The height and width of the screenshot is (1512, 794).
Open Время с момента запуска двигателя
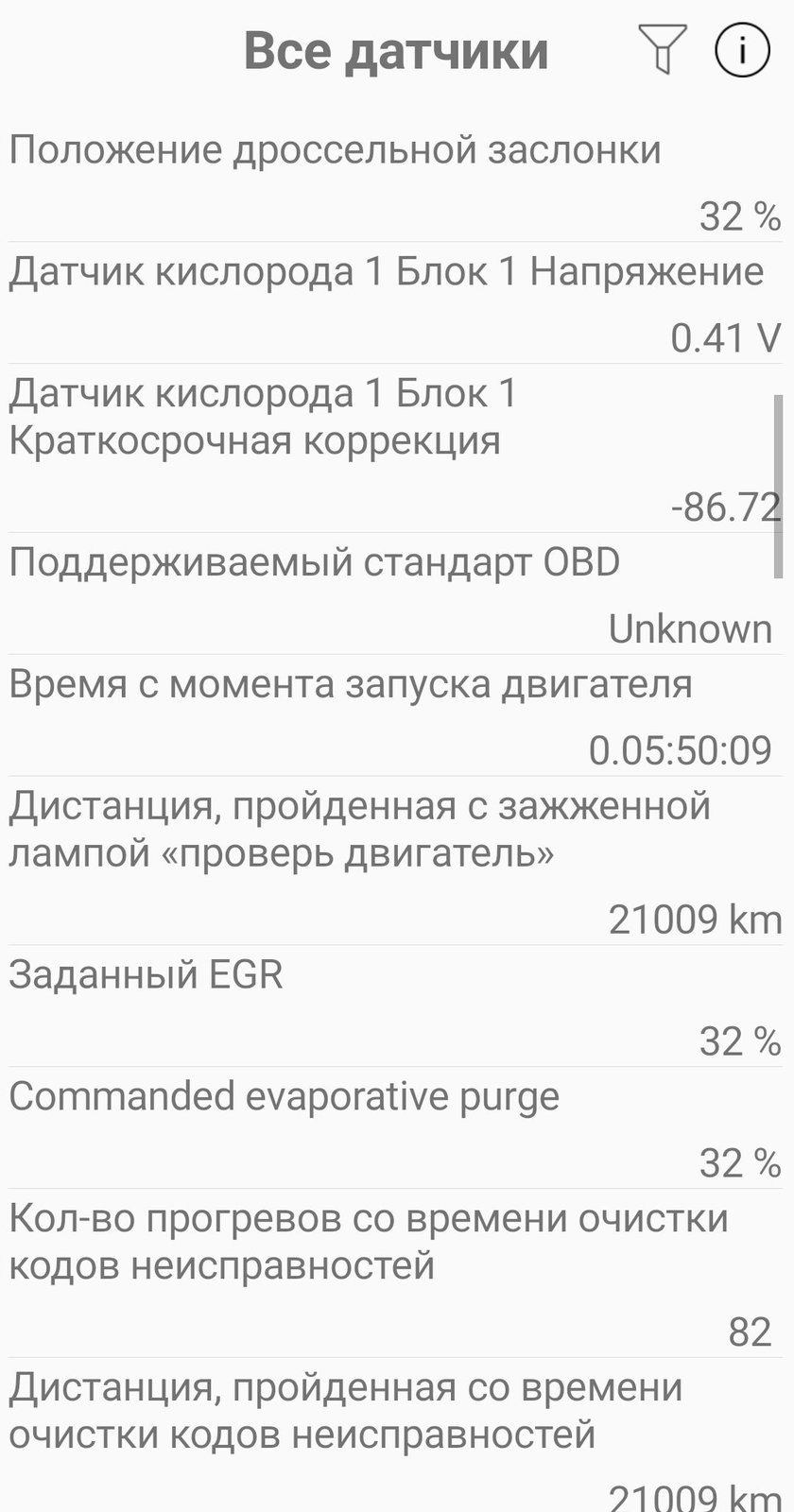pos(397,715)
